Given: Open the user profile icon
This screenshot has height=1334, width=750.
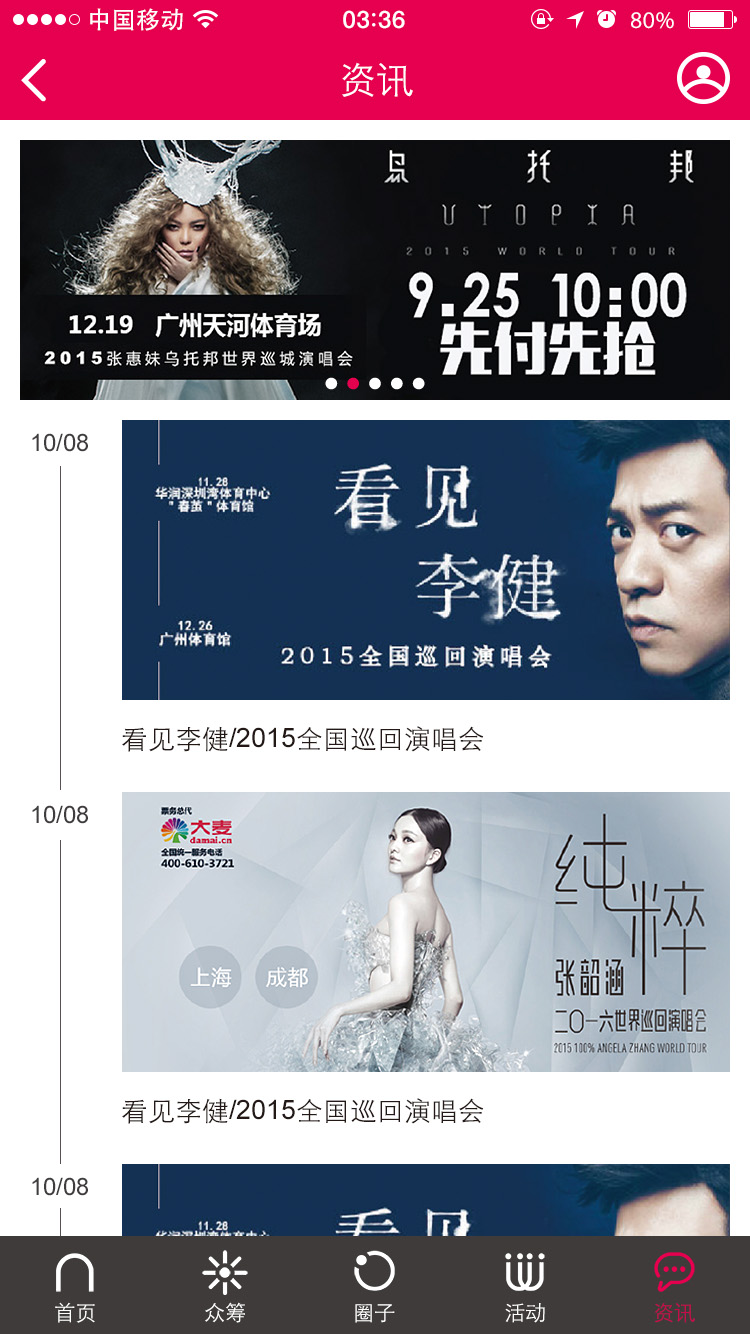Looking at the screenshot, I should 703,79.
